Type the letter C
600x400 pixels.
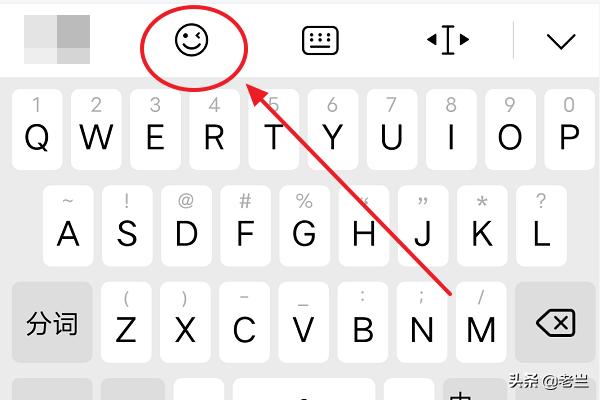tap(244, 323)
